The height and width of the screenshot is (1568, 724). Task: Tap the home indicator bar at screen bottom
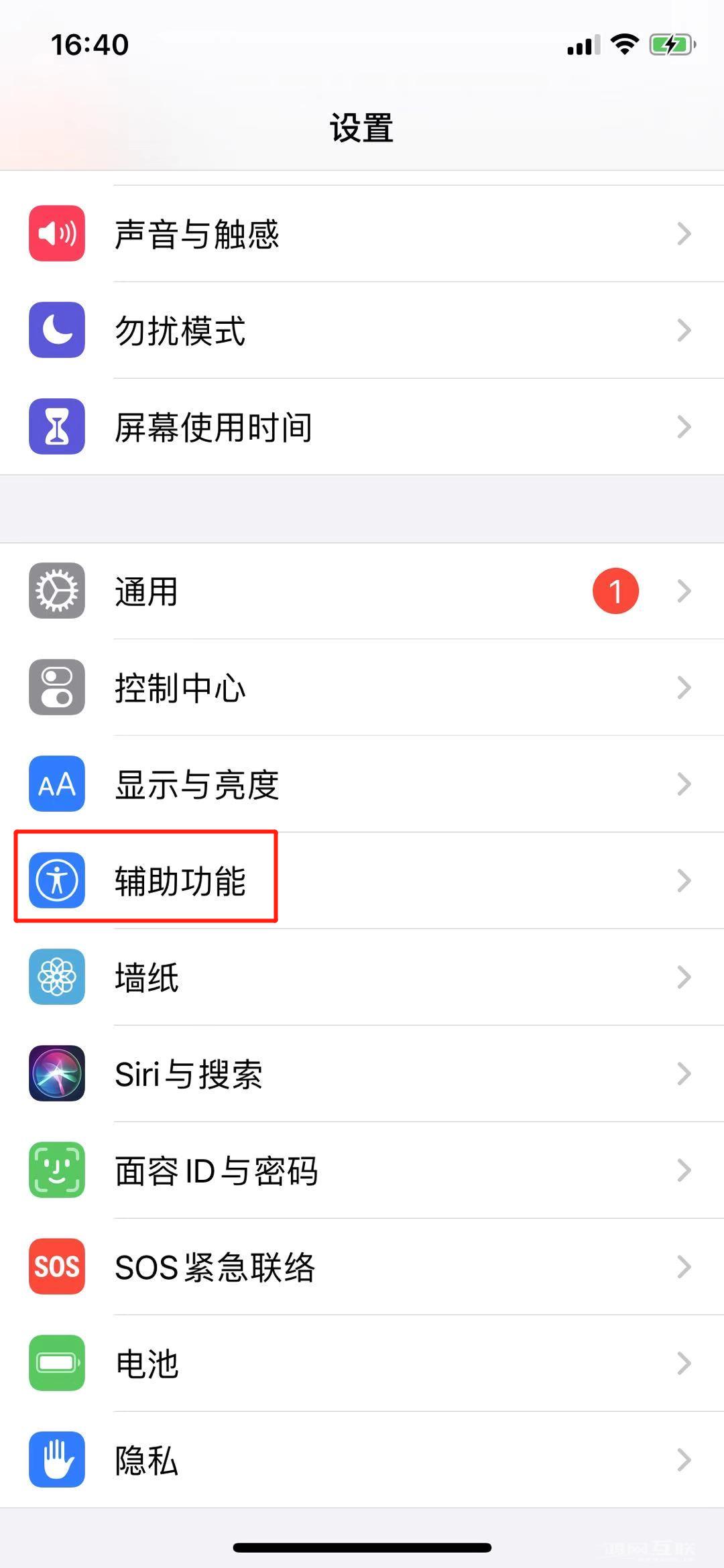[362, 1549]
